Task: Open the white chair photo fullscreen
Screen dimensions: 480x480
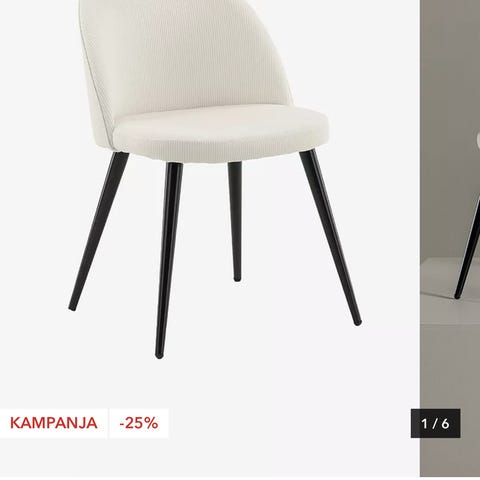Action: coord(209,238)
